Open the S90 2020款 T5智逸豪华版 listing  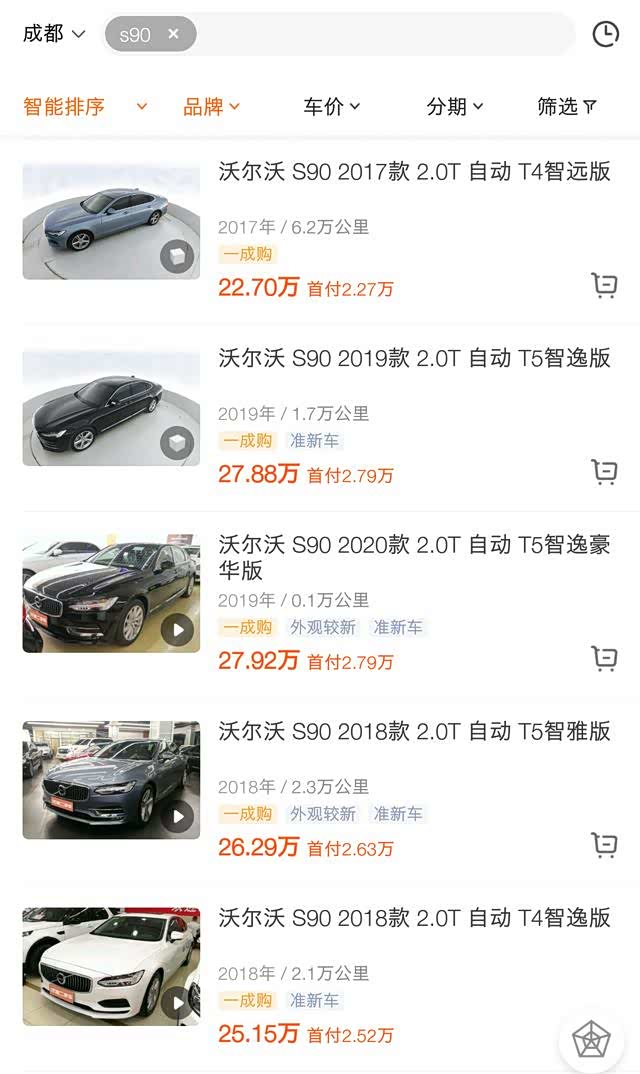(x=414, y=557)
